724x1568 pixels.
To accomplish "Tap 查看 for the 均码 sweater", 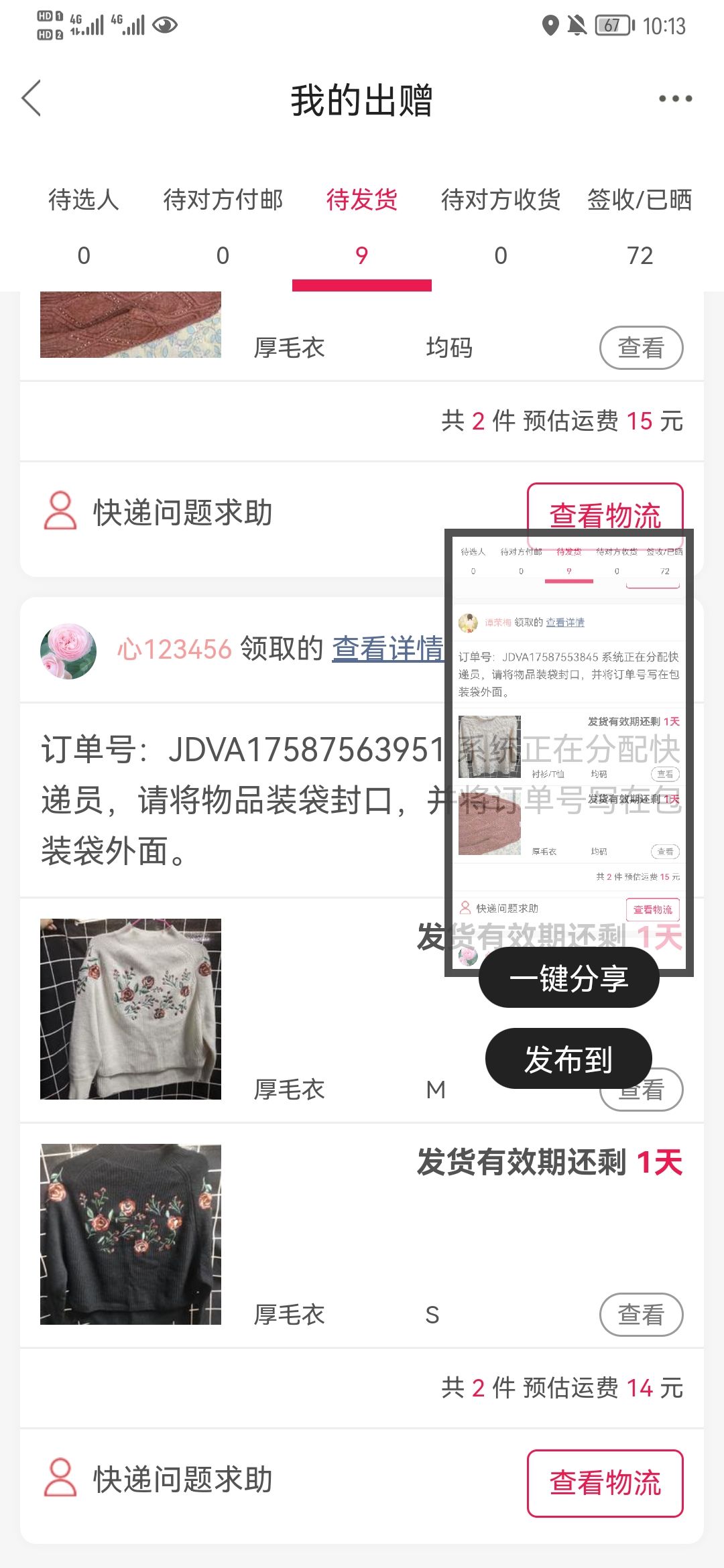I will [x=641, y=348].
